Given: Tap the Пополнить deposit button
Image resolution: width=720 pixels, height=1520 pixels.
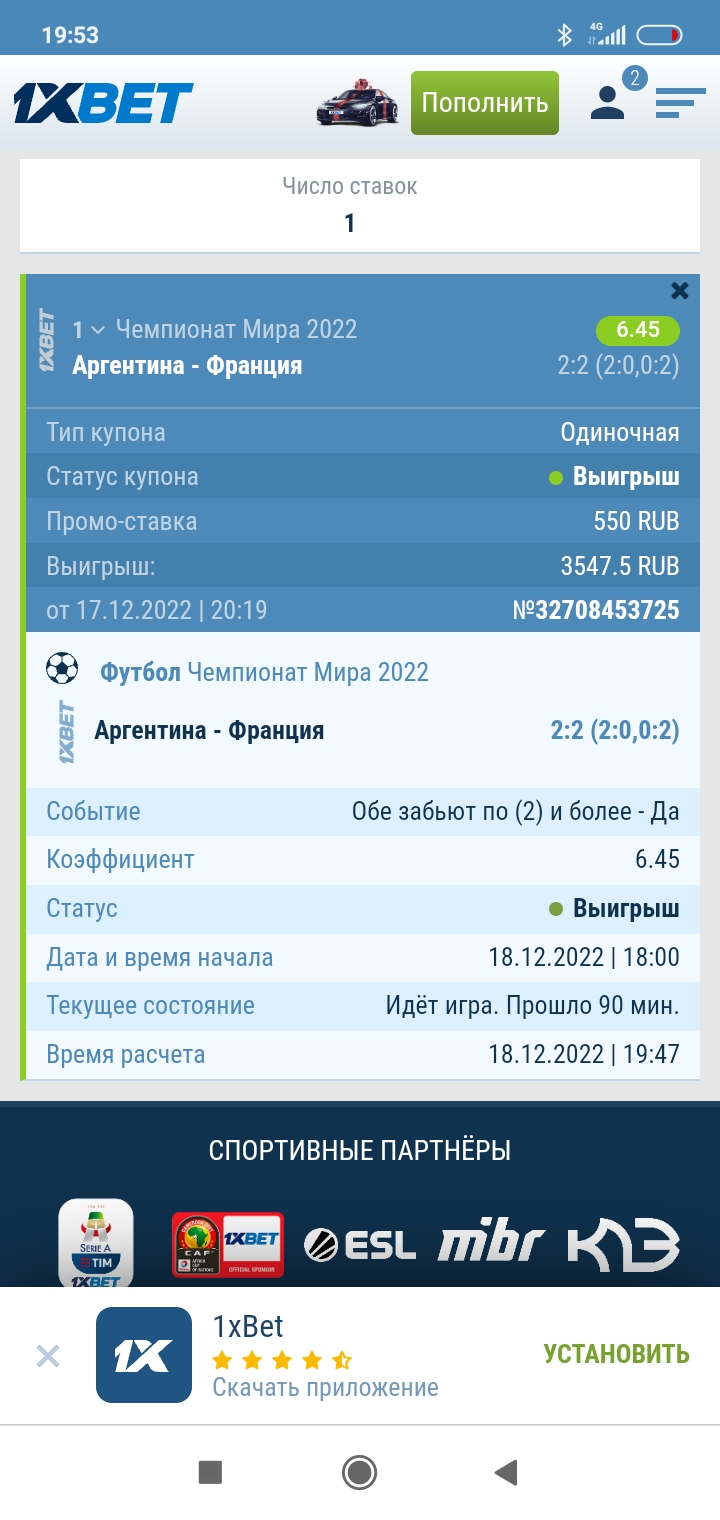Looking at the screenshot, I should 484,103.
